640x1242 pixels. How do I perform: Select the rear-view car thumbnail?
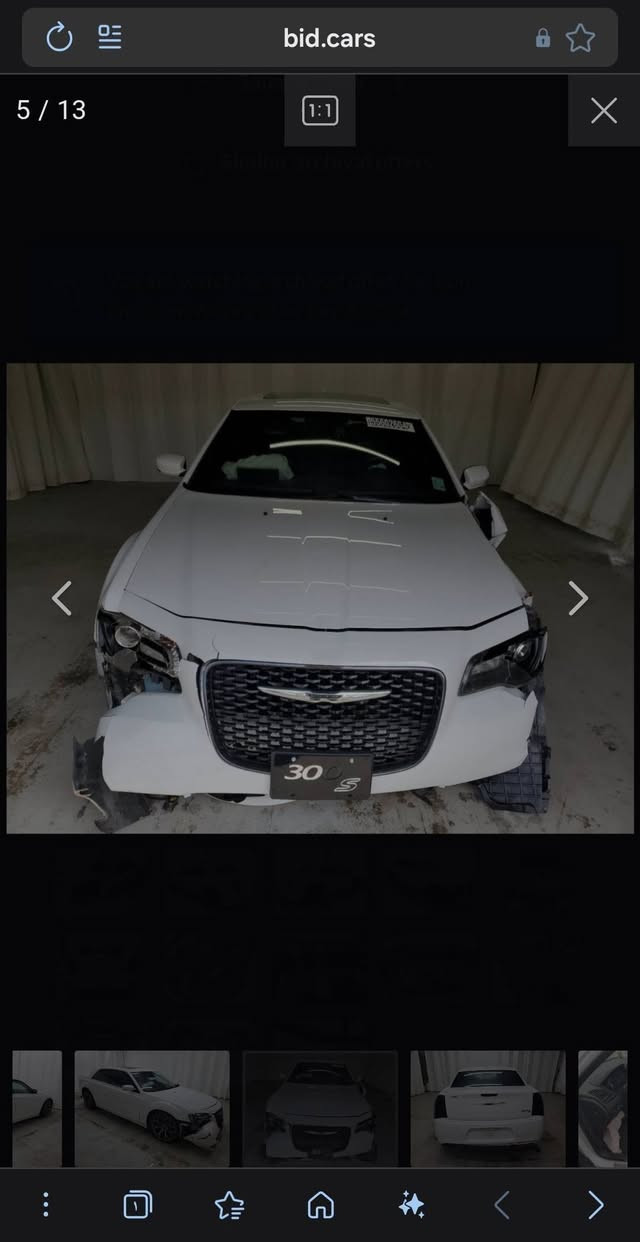tap(488, 1108)
